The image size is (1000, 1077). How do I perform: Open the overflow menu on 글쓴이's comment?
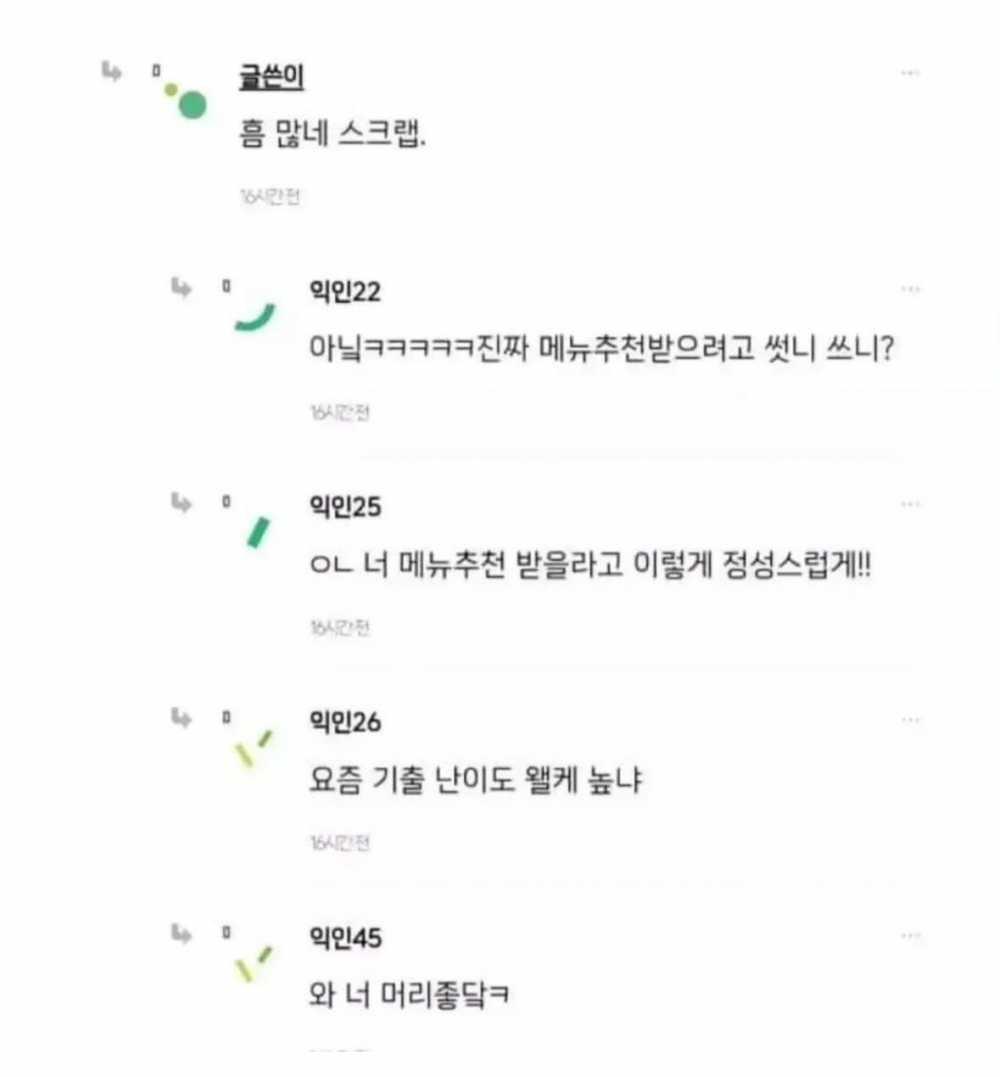[x=909, y=73]
